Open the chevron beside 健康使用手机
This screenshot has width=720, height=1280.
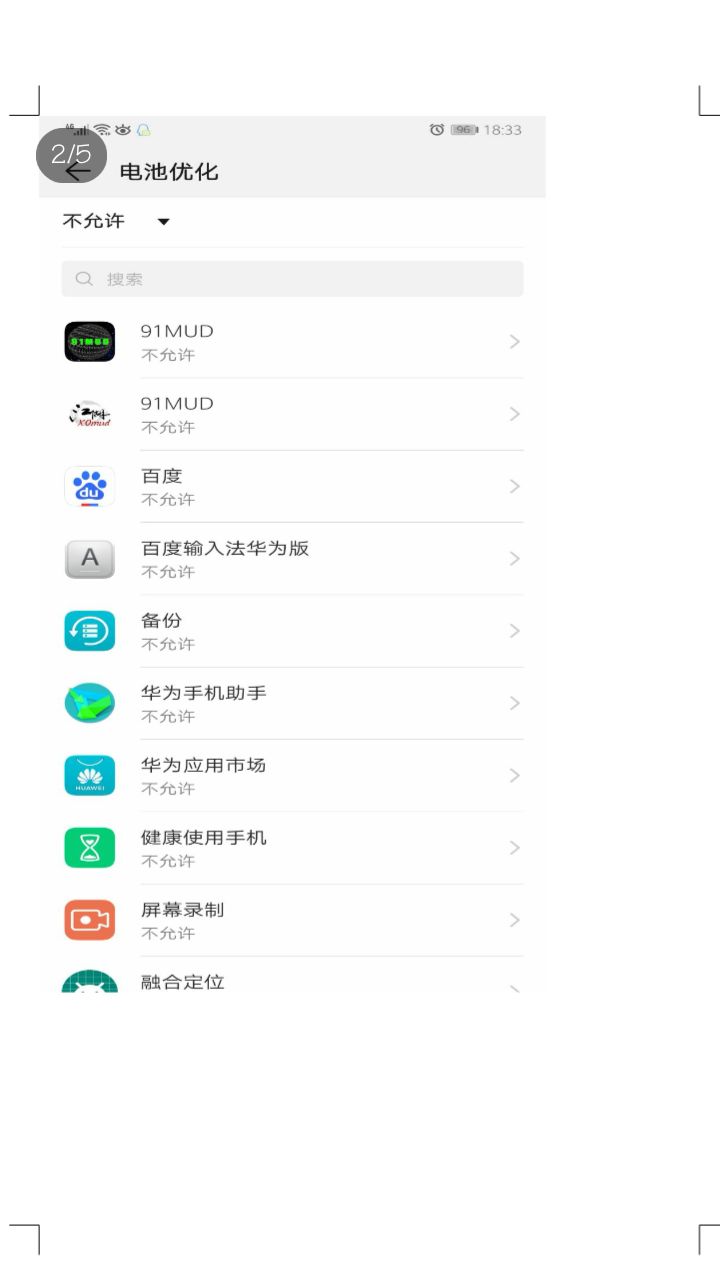(514, 847)
